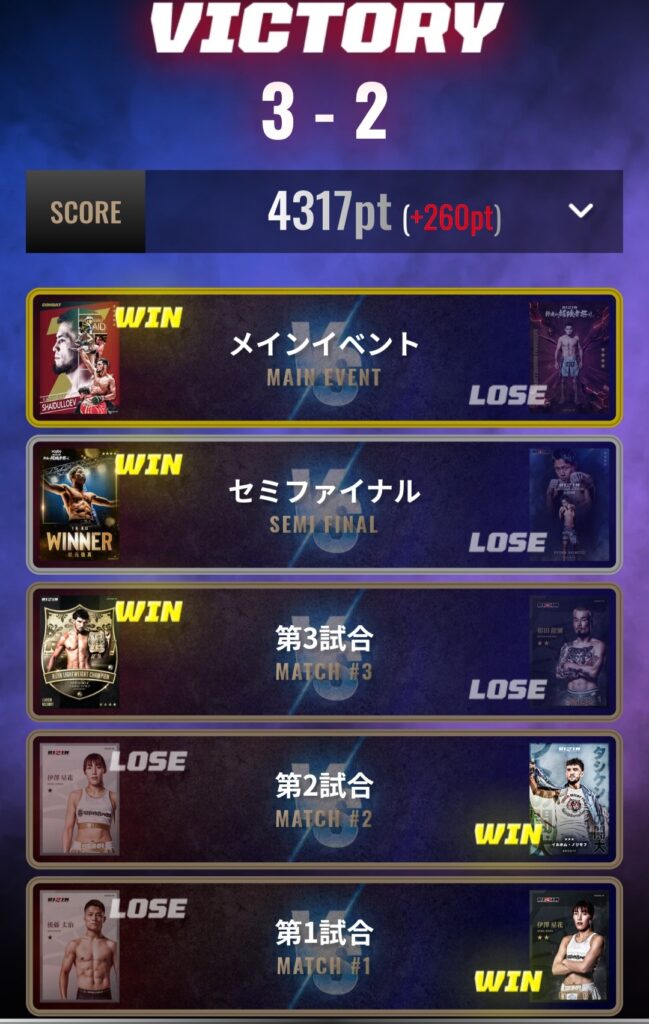Open the メインイベント main event result
The height and width of the screenshot is (1024, 649).
point(324,358)
